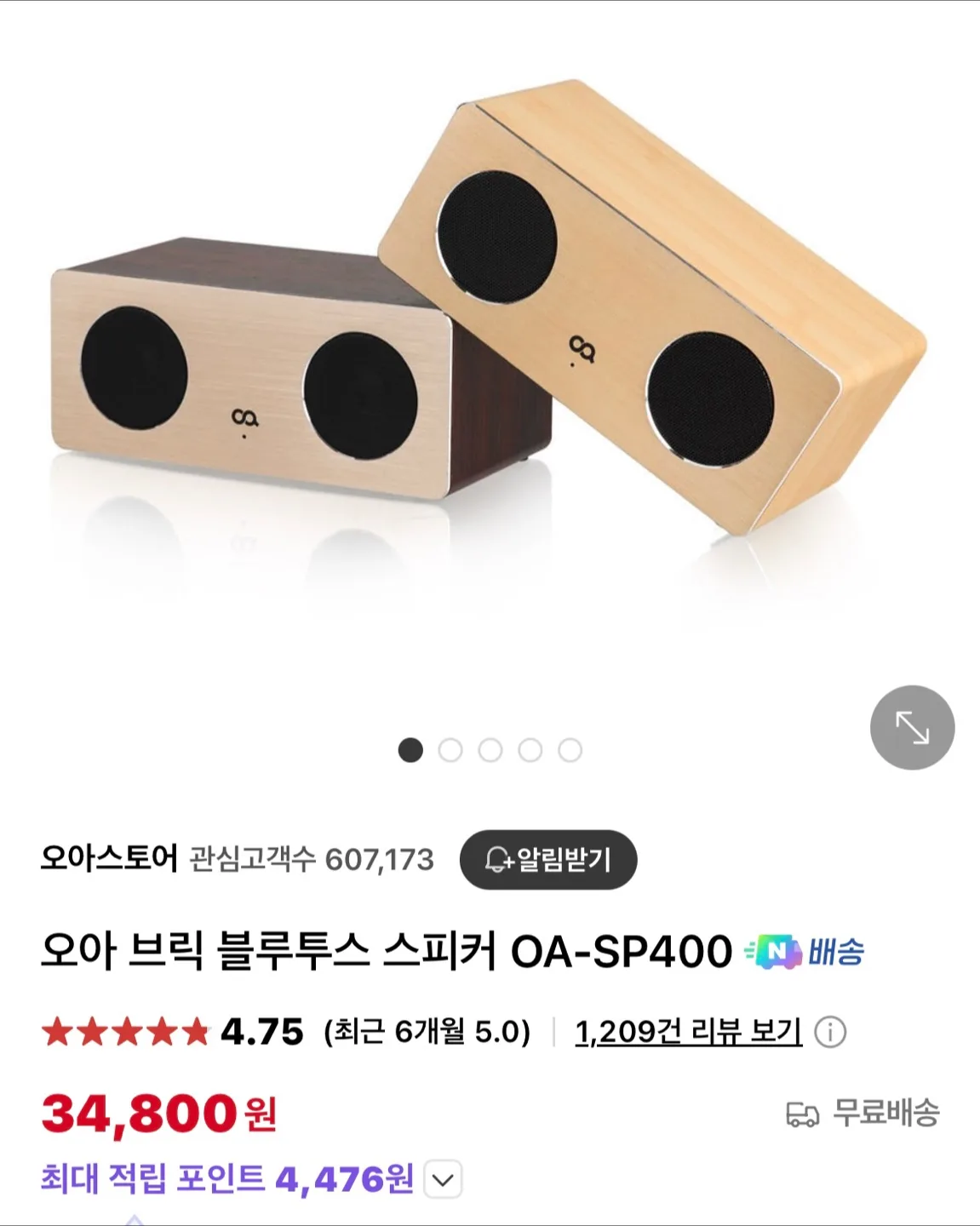Tap the fullscreen expand icon on product image

[914, 730]
